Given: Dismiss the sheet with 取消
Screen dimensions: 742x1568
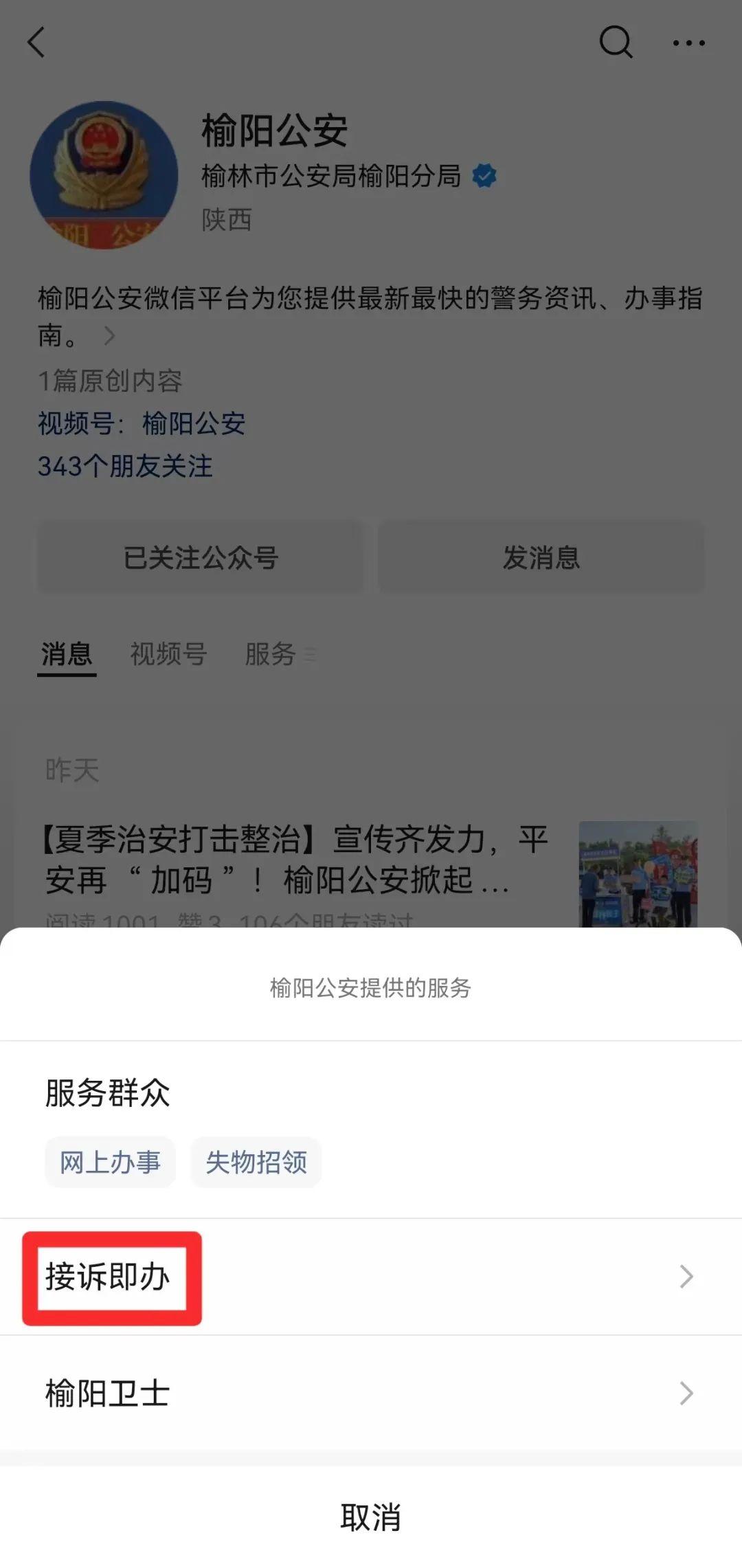Looking at the screenshot, I should click(x=371, y=1517).
